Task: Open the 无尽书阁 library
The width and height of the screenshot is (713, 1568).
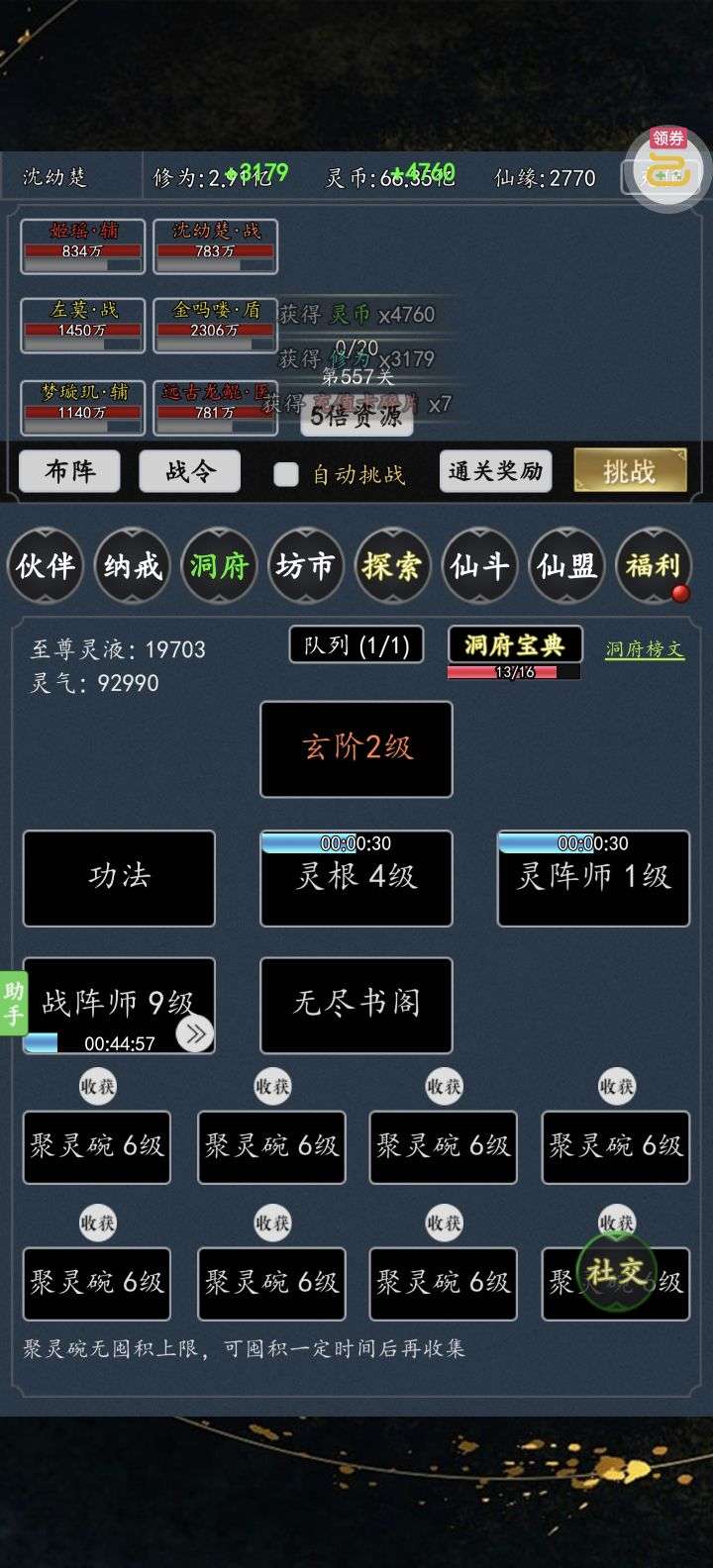Action: tap(356, 1005)
